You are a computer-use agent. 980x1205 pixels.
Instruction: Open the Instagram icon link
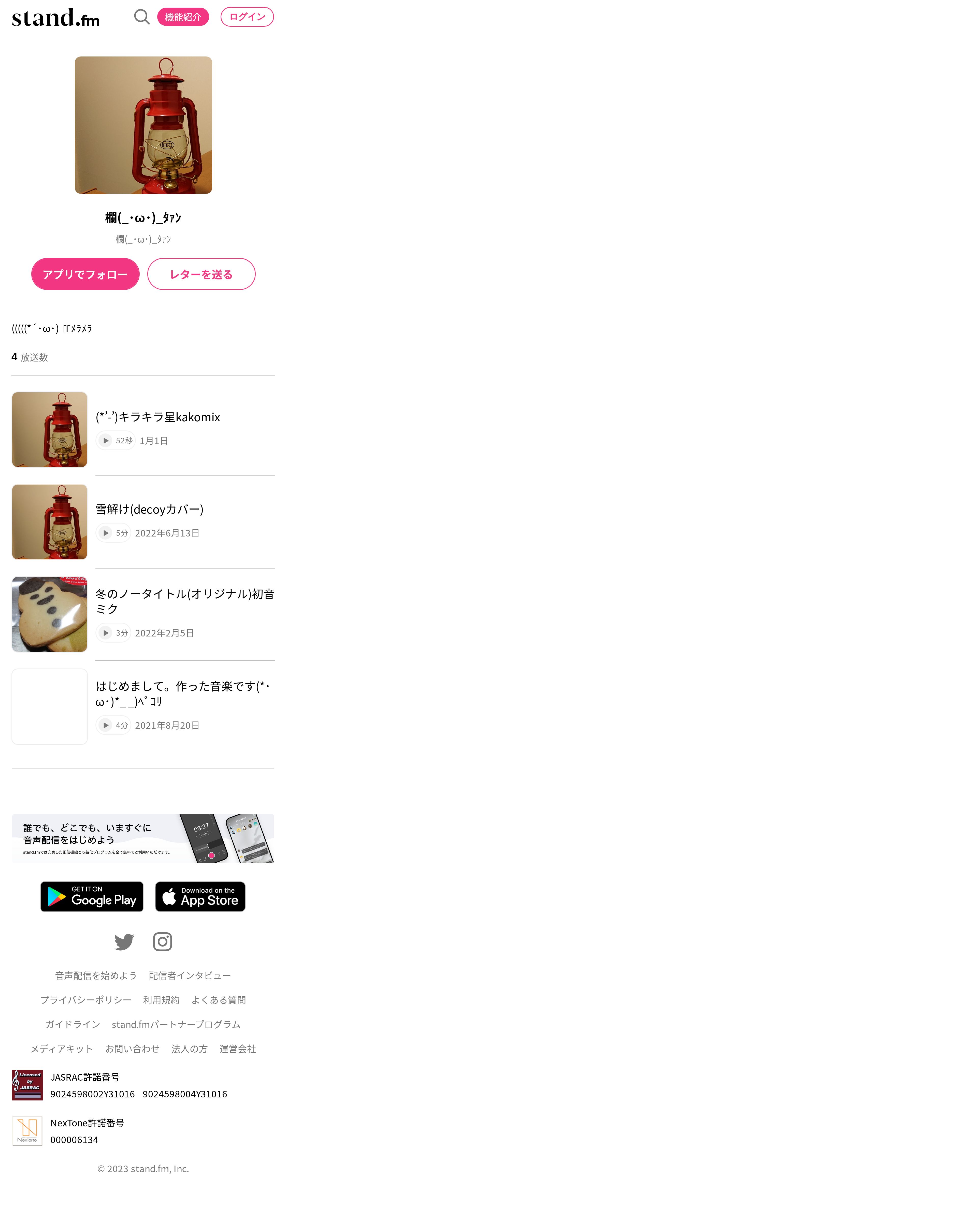click(163, 941)
